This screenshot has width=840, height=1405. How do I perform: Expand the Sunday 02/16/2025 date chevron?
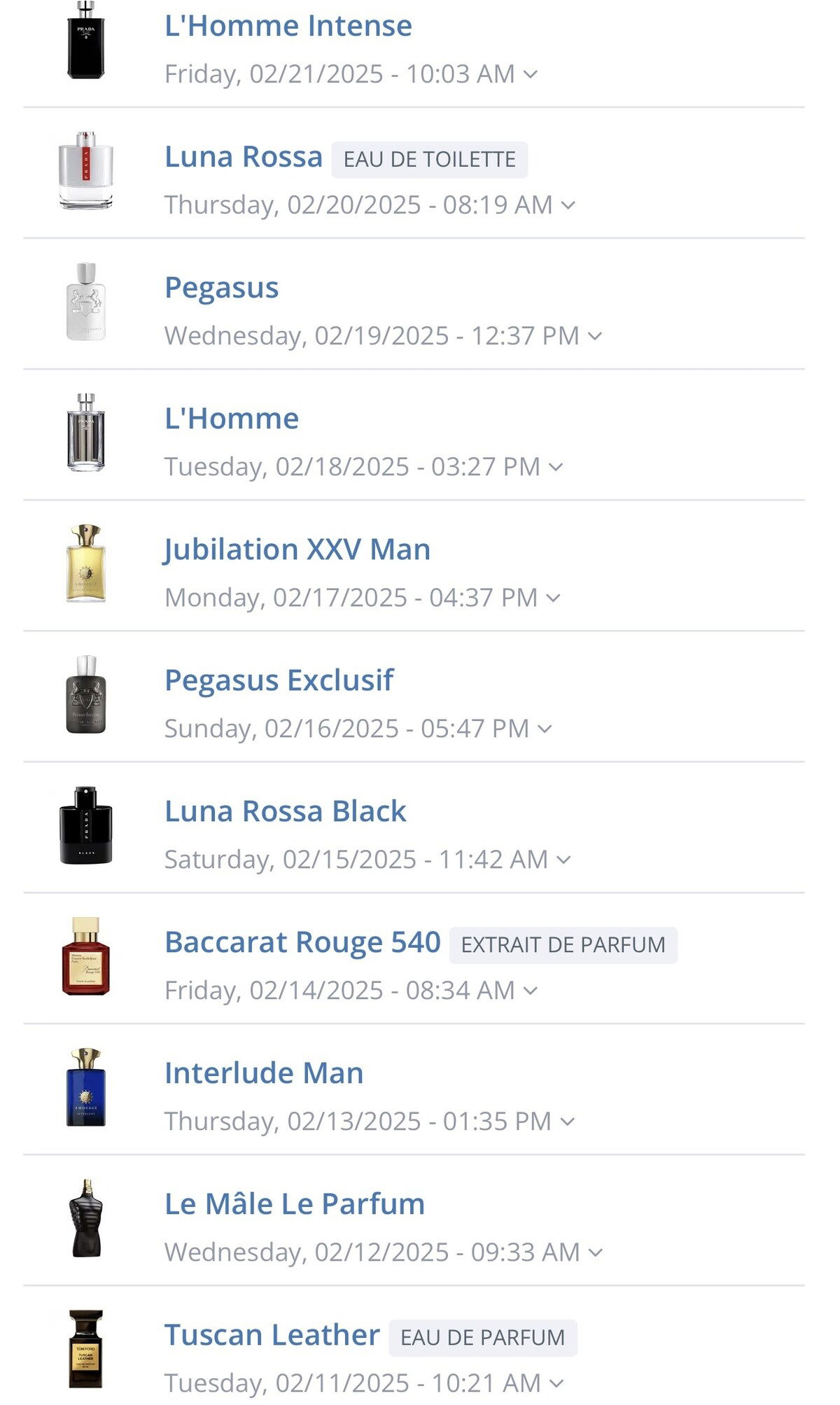pos(545,729)
